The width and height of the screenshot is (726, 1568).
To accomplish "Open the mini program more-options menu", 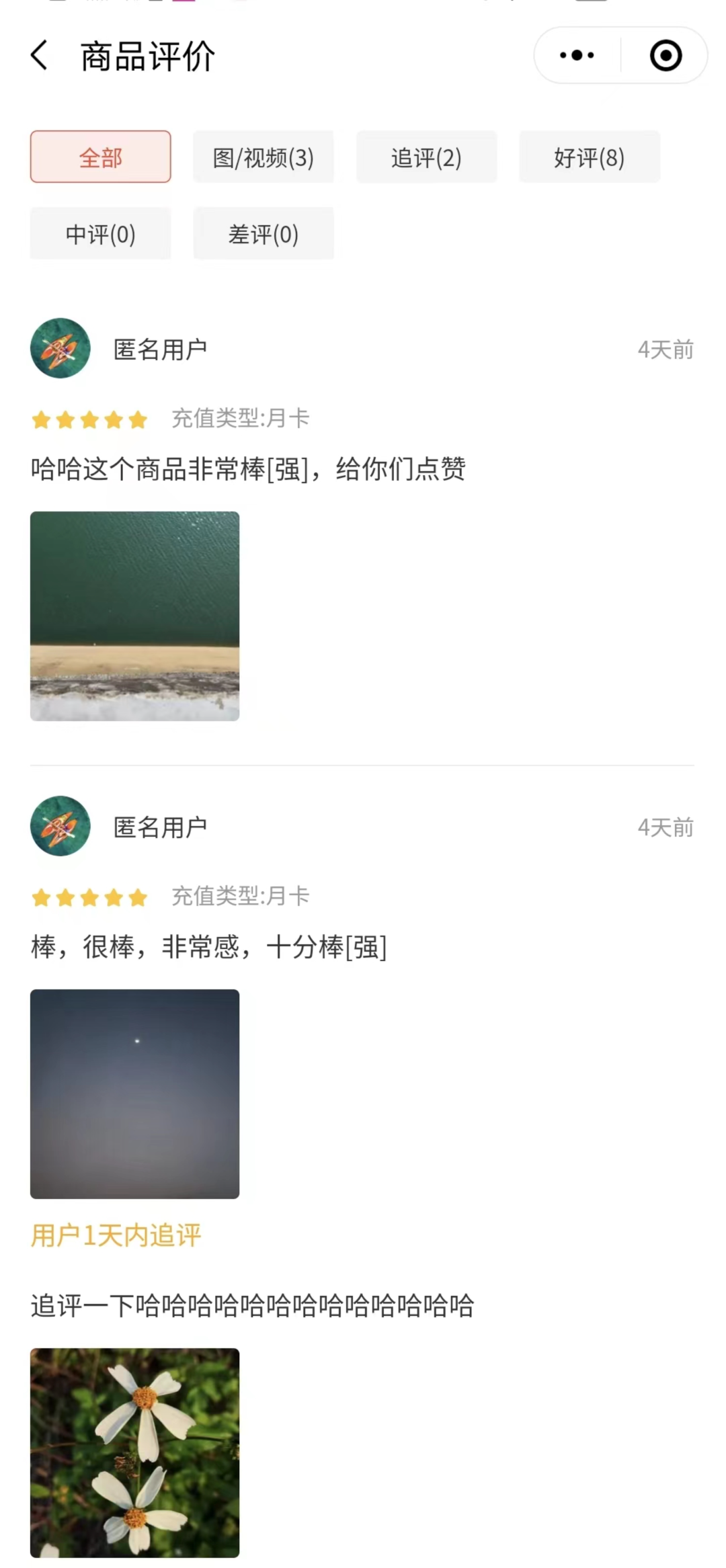I will tap(577, 56).
